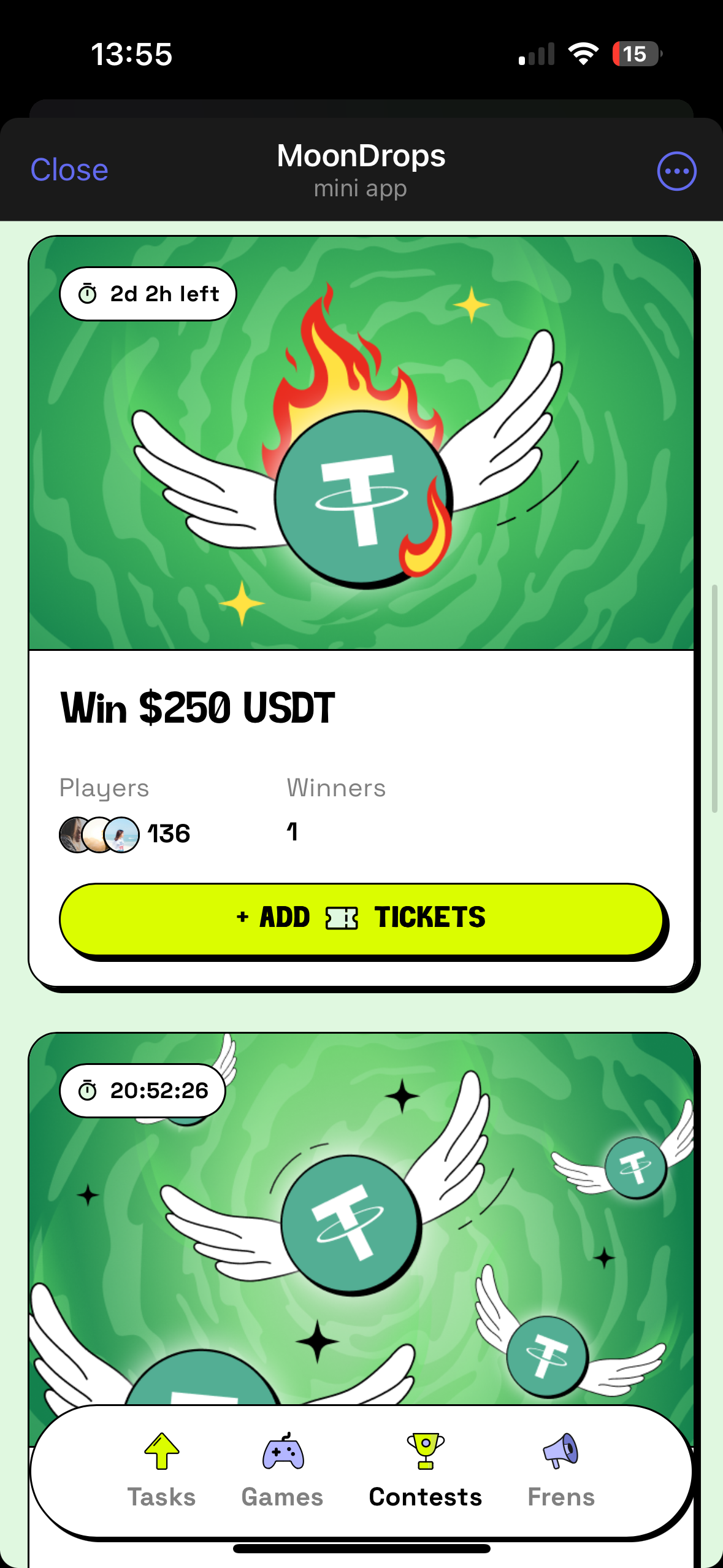This screenshot has height=1568, width=723.
Task: Go to the Games tab
Action: (282, 1470)
